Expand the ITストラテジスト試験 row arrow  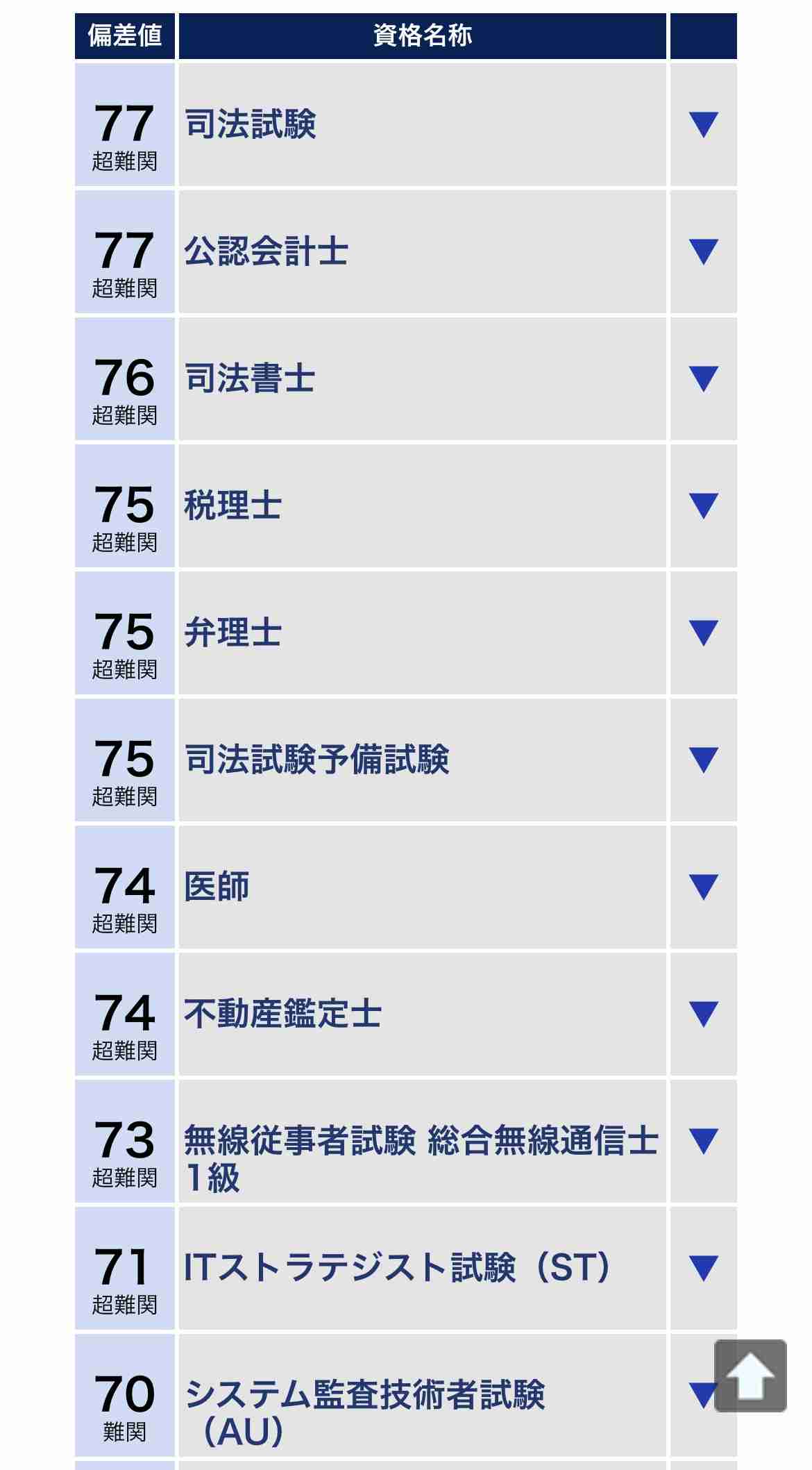coord(703,1268)
